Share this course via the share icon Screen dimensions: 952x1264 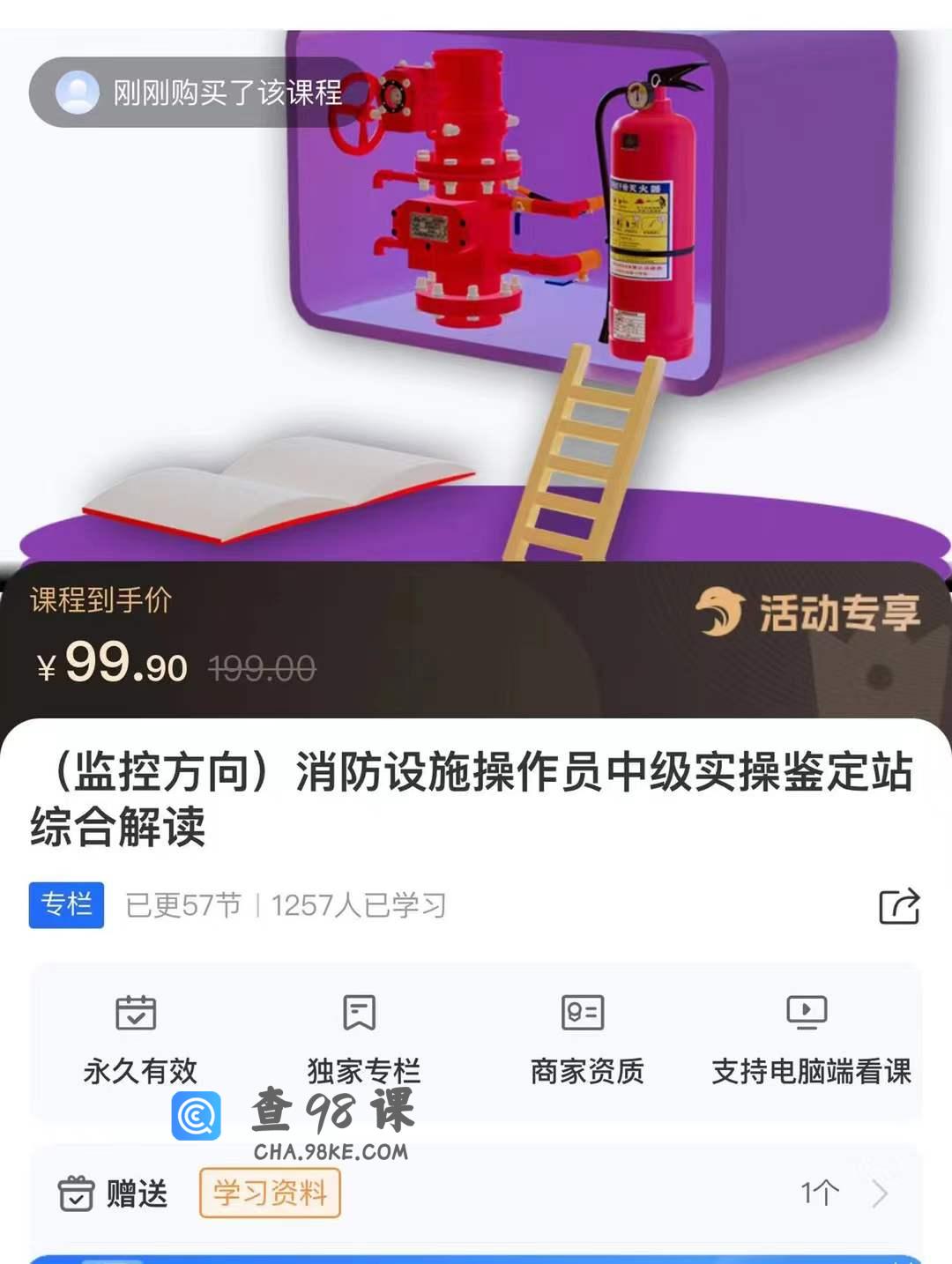click(899, 906)
